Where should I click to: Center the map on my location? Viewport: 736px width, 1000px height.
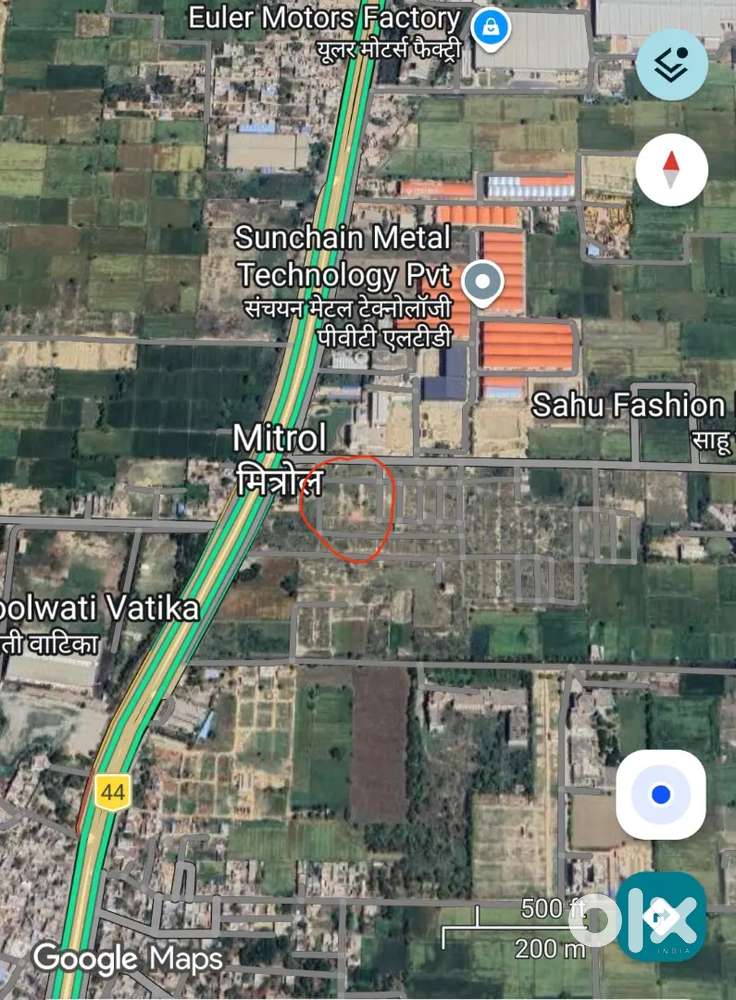[x=660, y=795]
